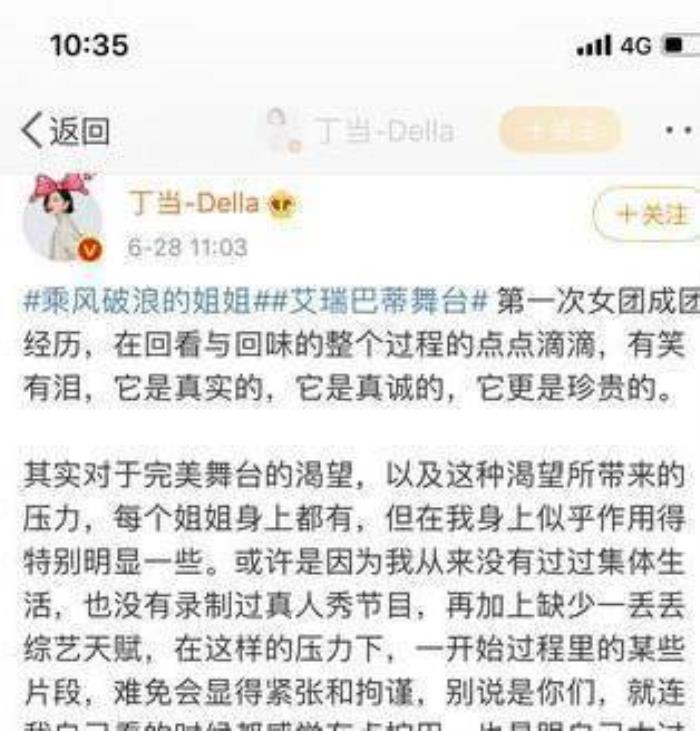Image resolution: width=700 pixels, height=731 pixels.
Task: Go back with 返回
Action: pos(66,131)
